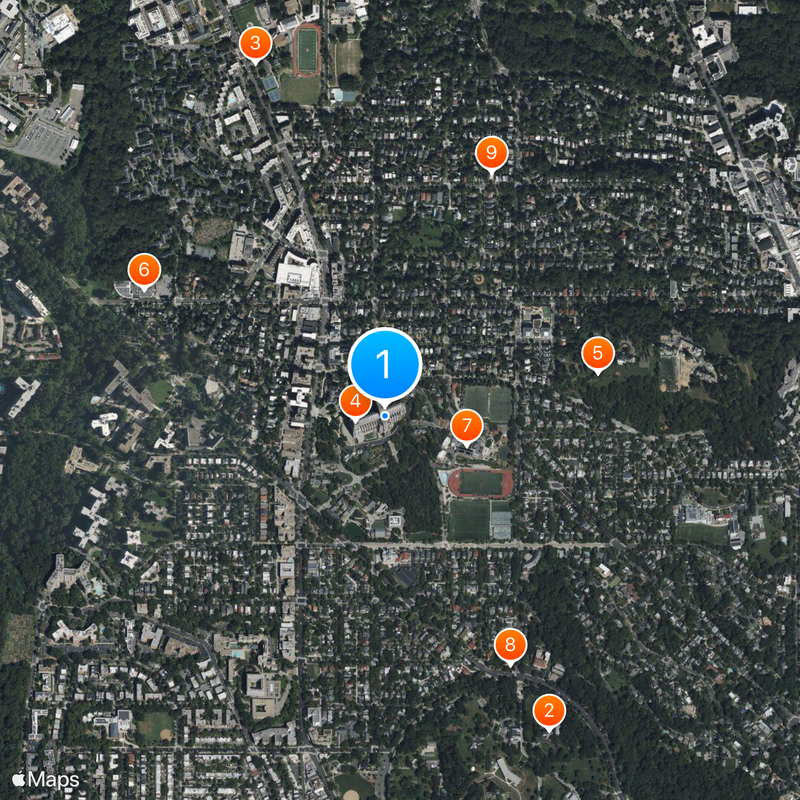Open location pin number 9
The height and width of the screenshot is (800, 800).
point(490,153)
